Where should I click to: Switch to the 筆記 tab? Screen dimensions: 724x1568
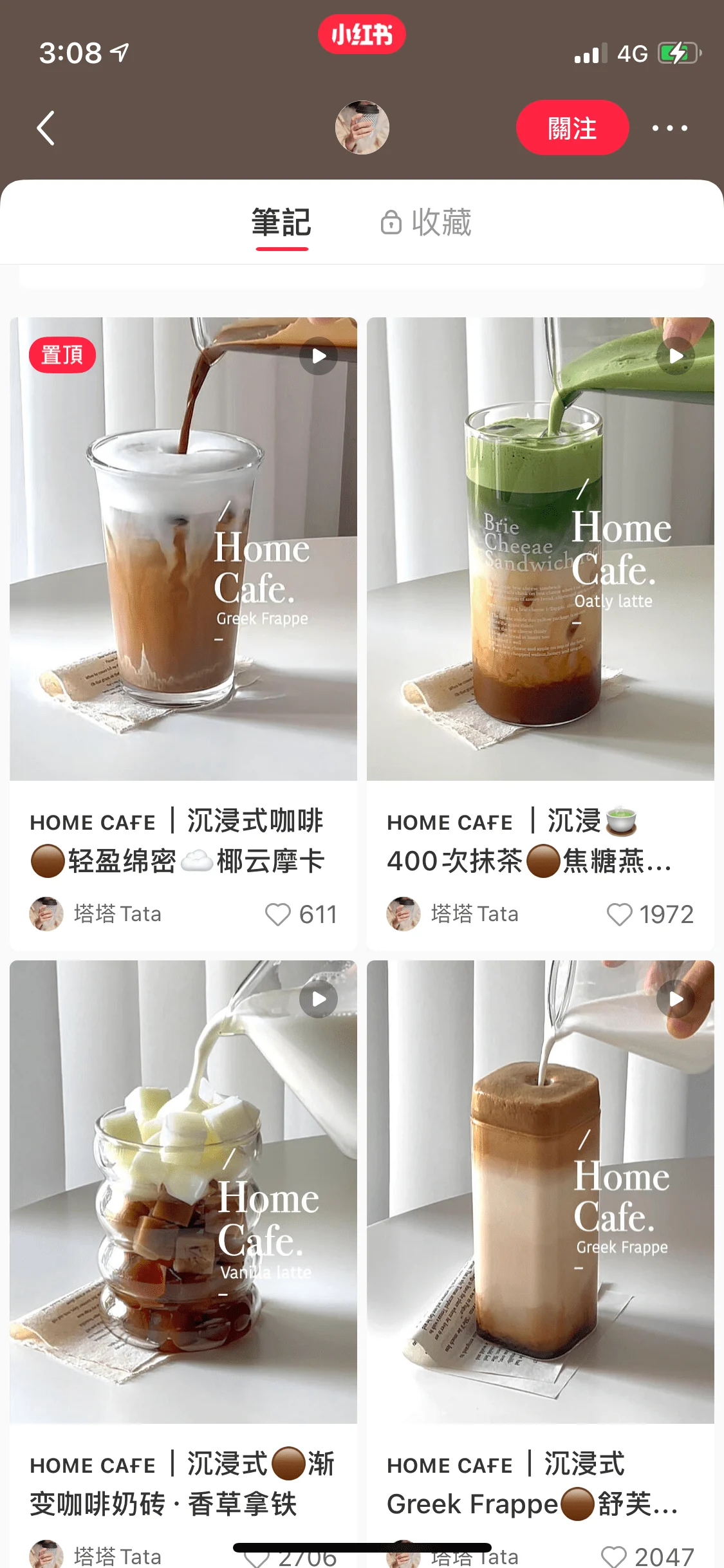(x=281, y=223)
